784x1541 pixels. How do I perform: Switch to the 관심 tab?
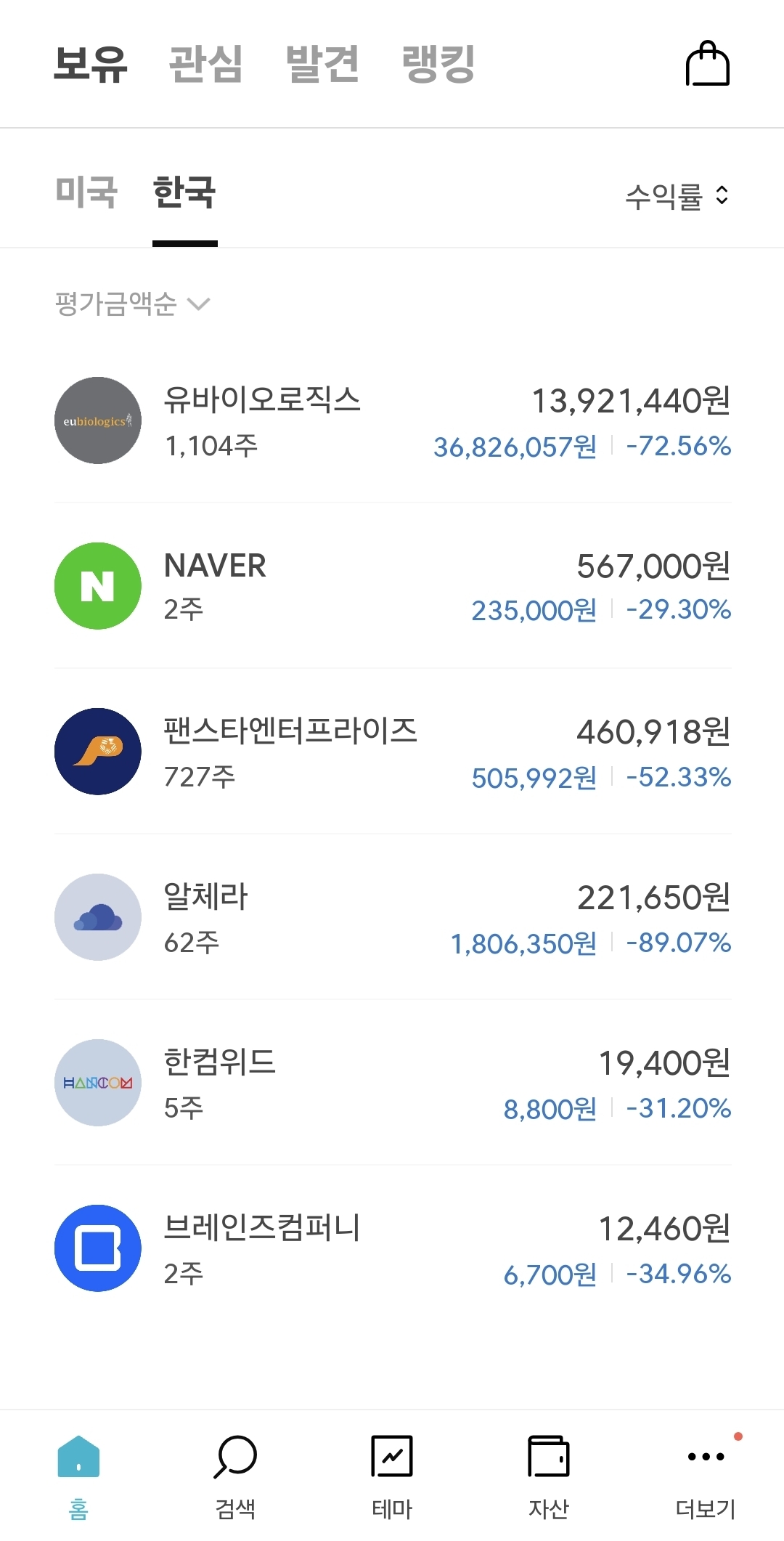pos(206,64)
